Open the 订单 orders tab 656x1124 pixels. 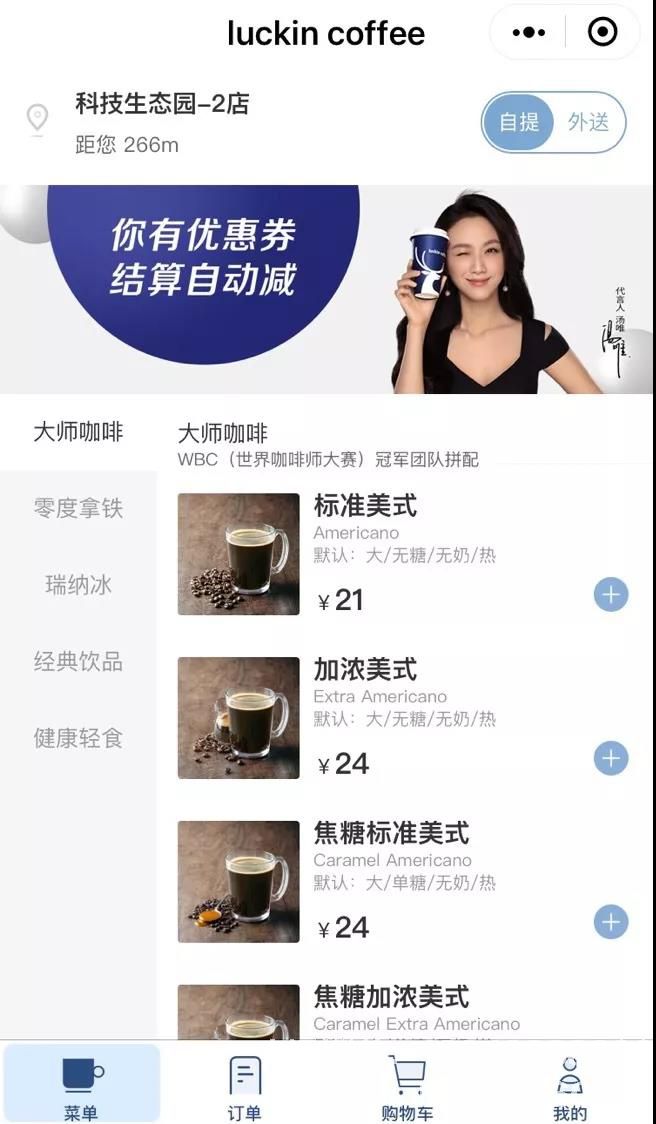(x=245, y=1085)
